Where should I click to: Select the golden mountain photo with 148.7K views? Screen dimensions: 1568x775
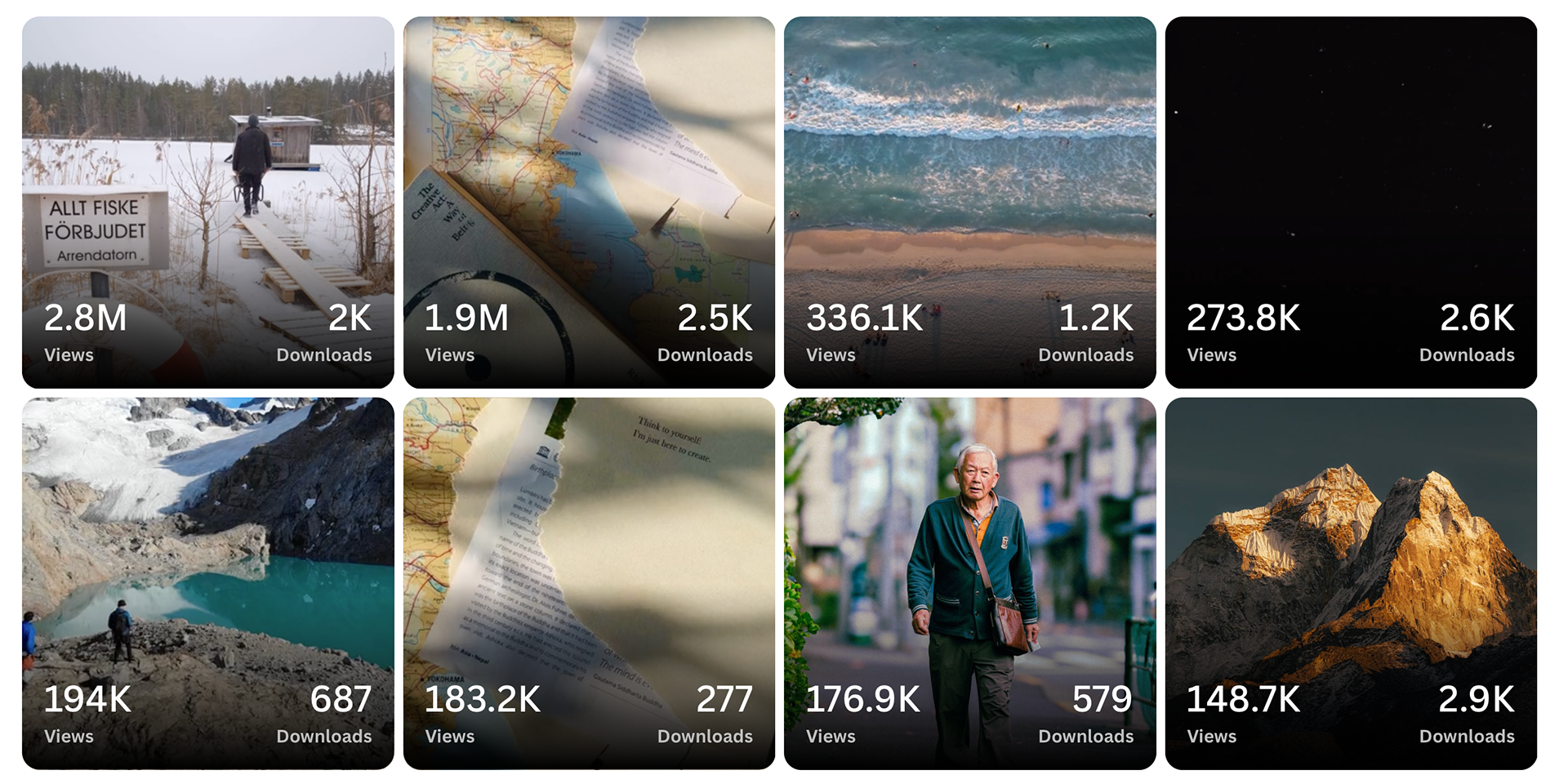(x=1351, y=583)
